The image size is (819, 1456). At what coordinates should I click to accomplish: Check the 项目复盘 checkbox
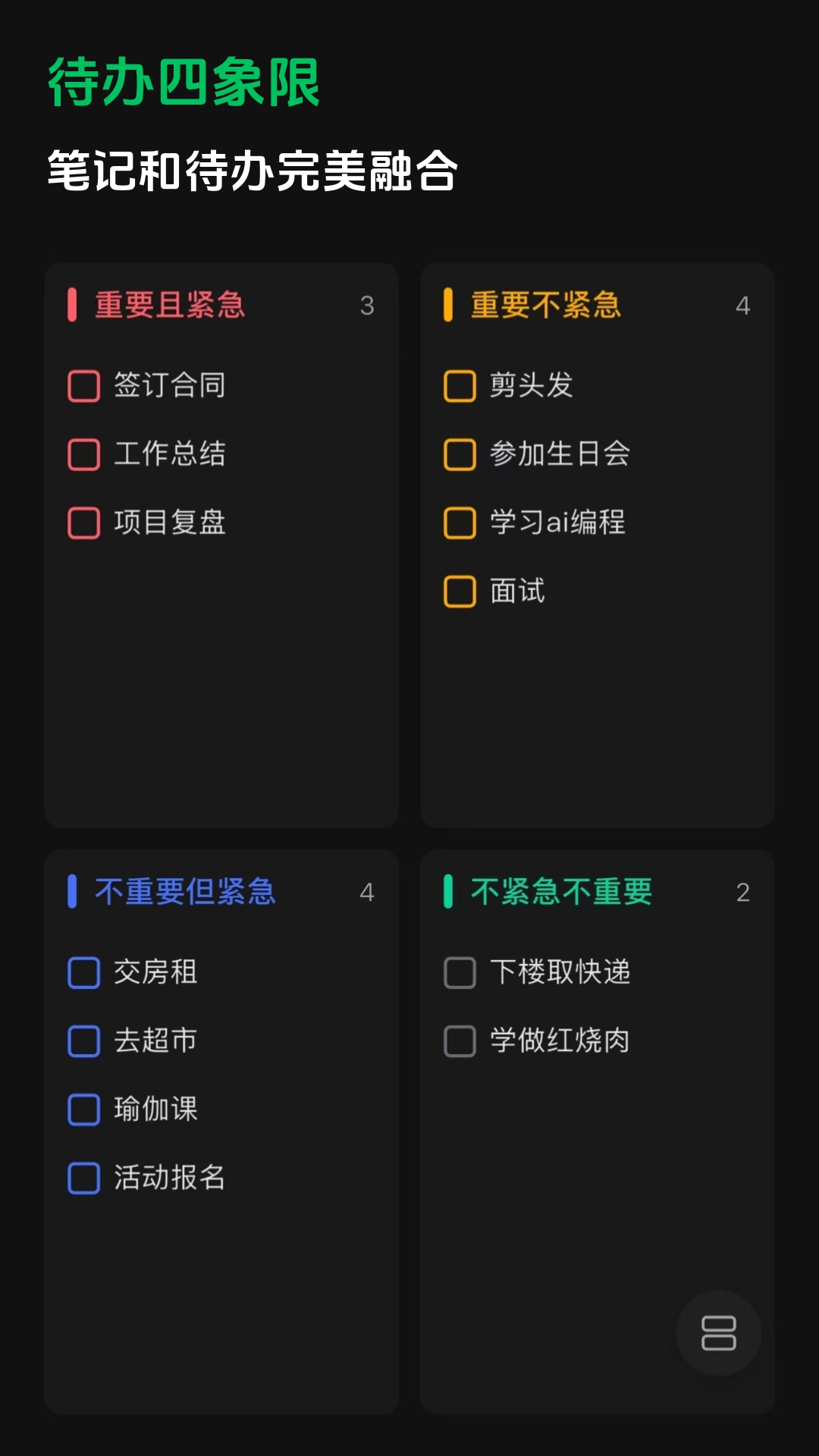[x=83, y=523]
